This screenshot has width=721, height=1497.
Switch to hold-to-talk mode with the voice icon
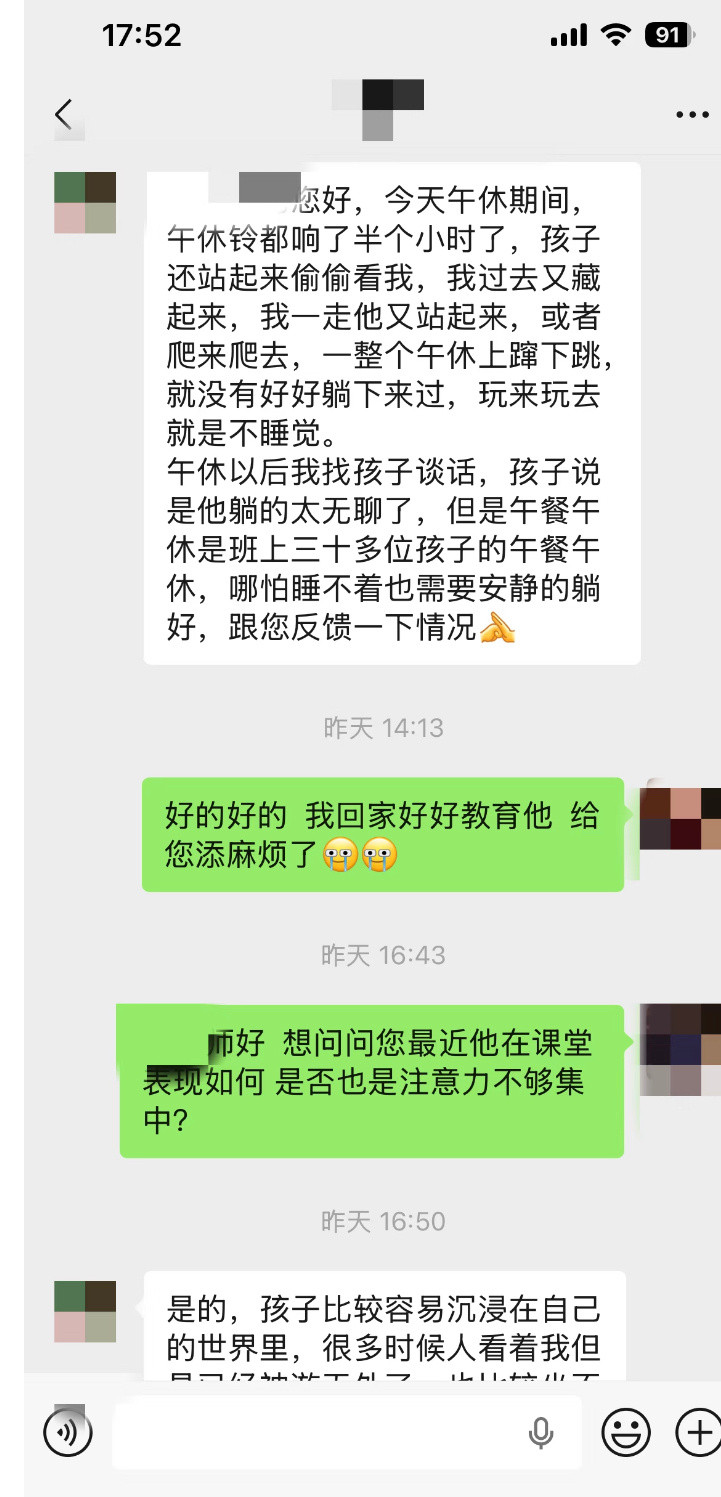66,1433
